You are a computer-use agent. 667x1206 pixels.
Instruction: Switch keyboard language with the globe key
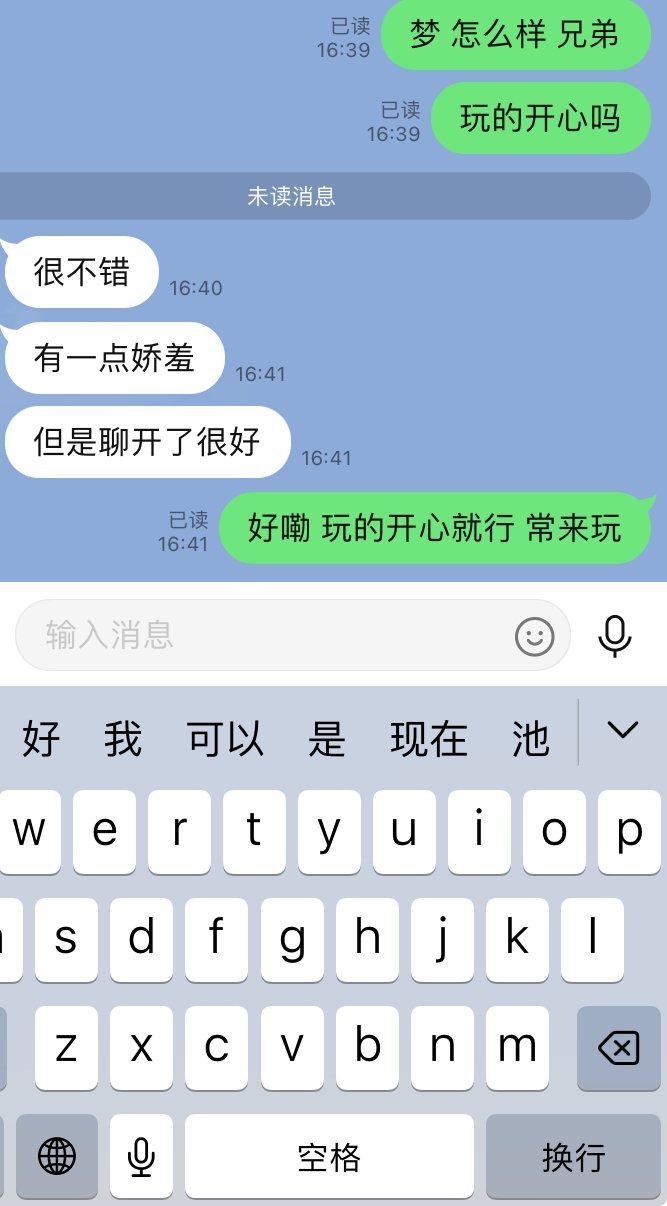(x=57, y=1157)
